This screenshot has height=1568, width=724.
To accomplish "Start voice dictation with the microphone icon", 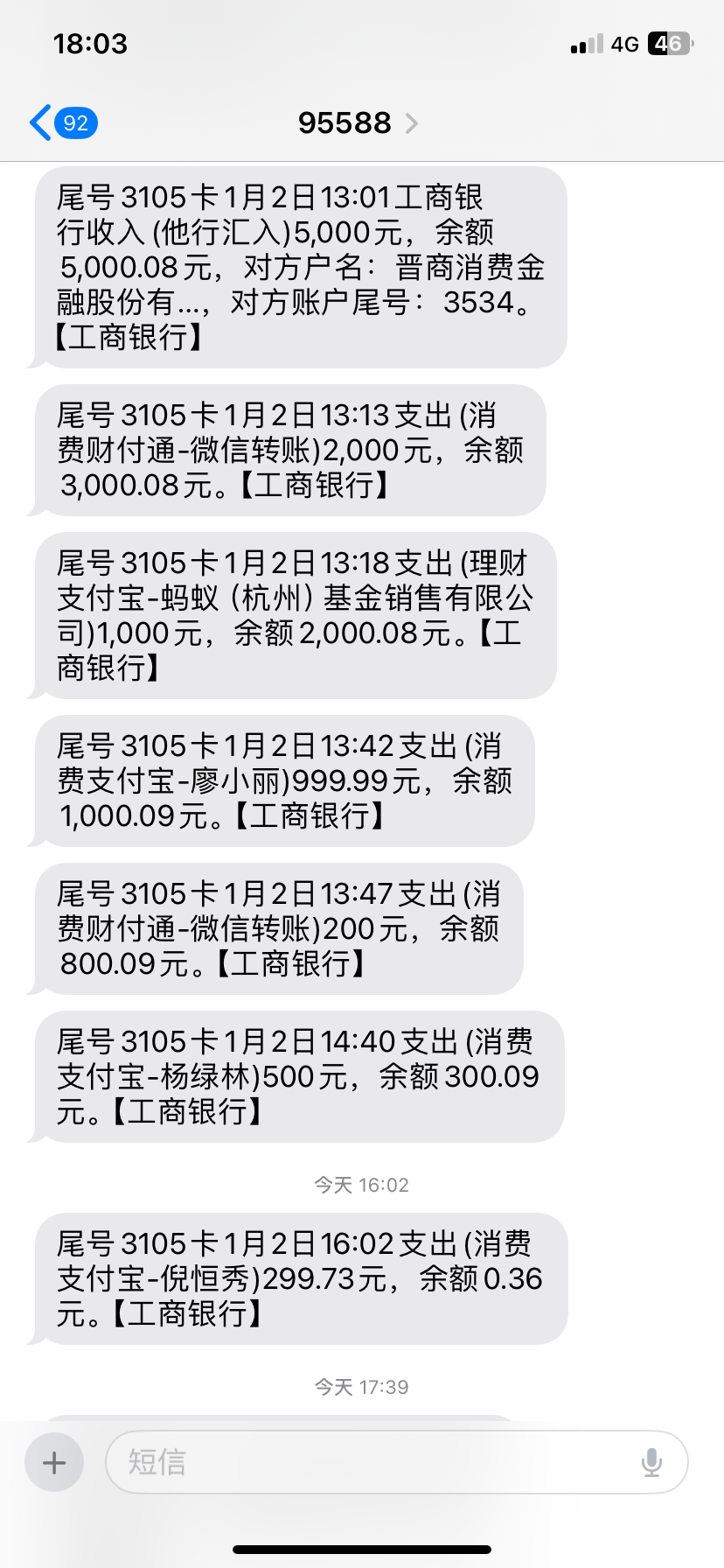I will coord(651,1462).
